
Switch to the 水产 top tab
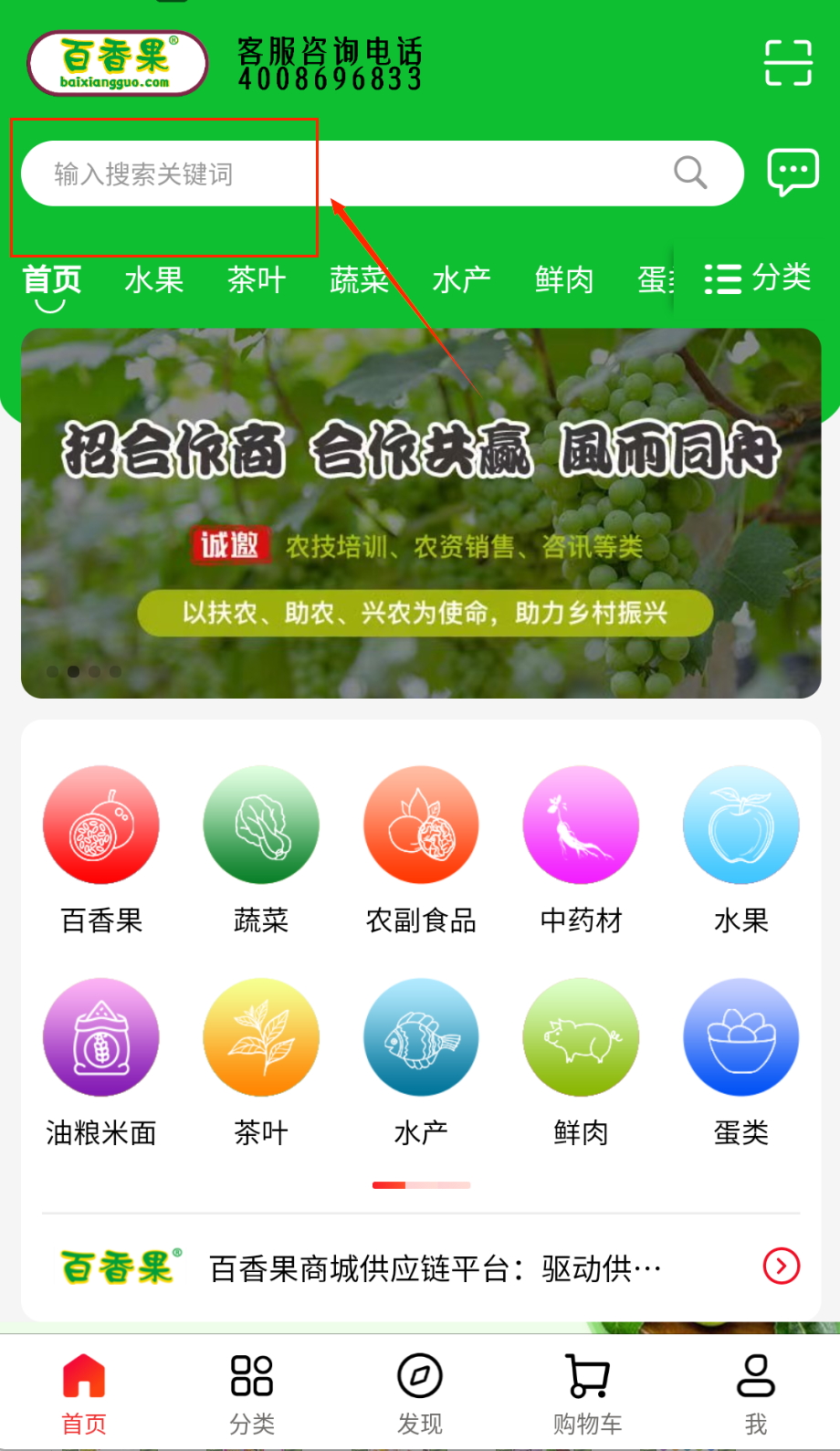click(461, 279)
